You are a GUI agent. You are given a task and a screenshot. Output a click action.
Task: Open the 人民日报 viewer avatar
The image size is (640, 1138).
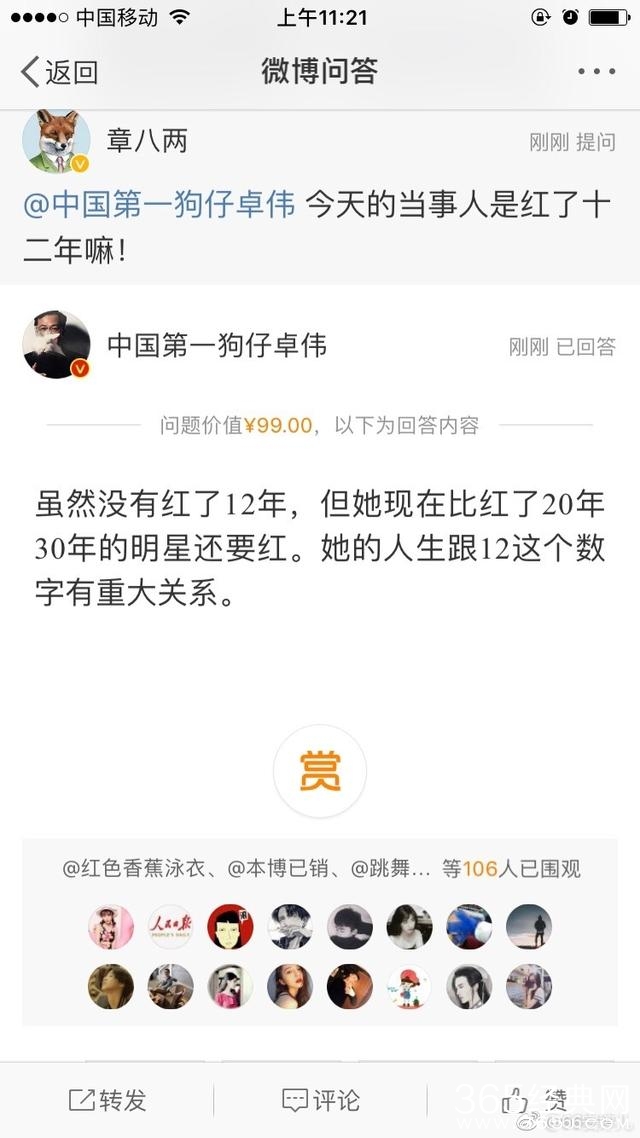click(x=170, y=926)
